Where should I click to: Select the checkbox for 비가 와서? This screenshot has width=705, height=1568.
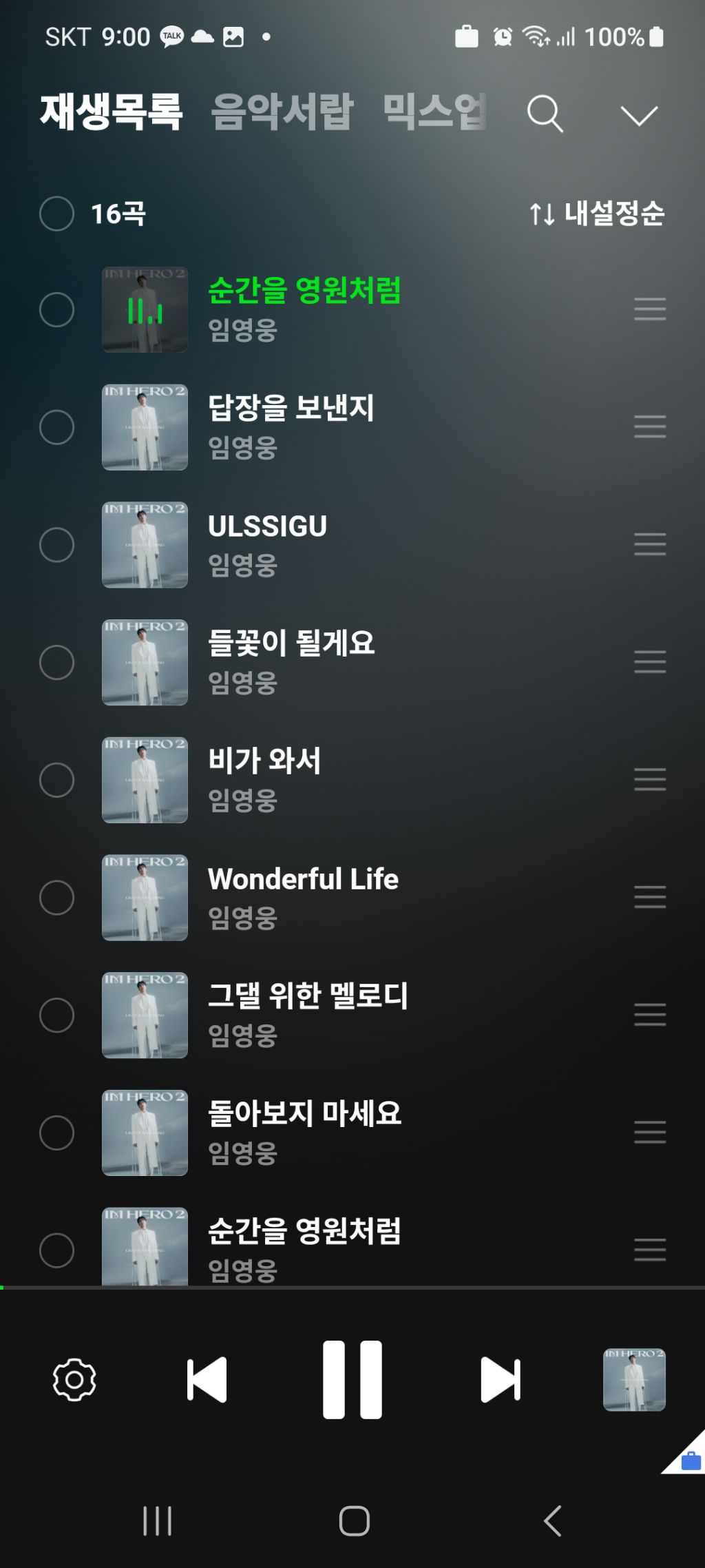tap(56, 780)
